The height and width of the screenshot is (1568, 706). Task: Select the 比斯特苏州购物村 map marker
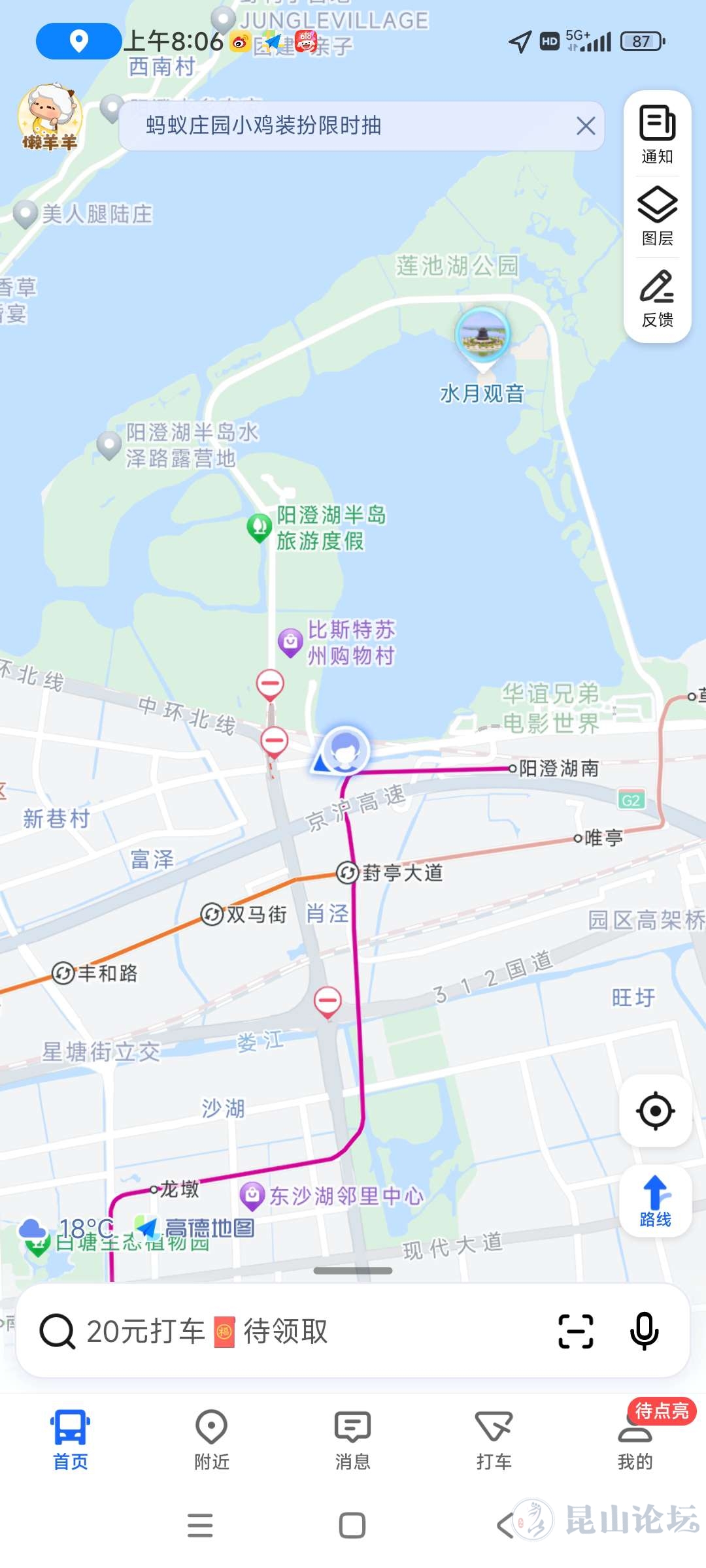pos(291,643)
